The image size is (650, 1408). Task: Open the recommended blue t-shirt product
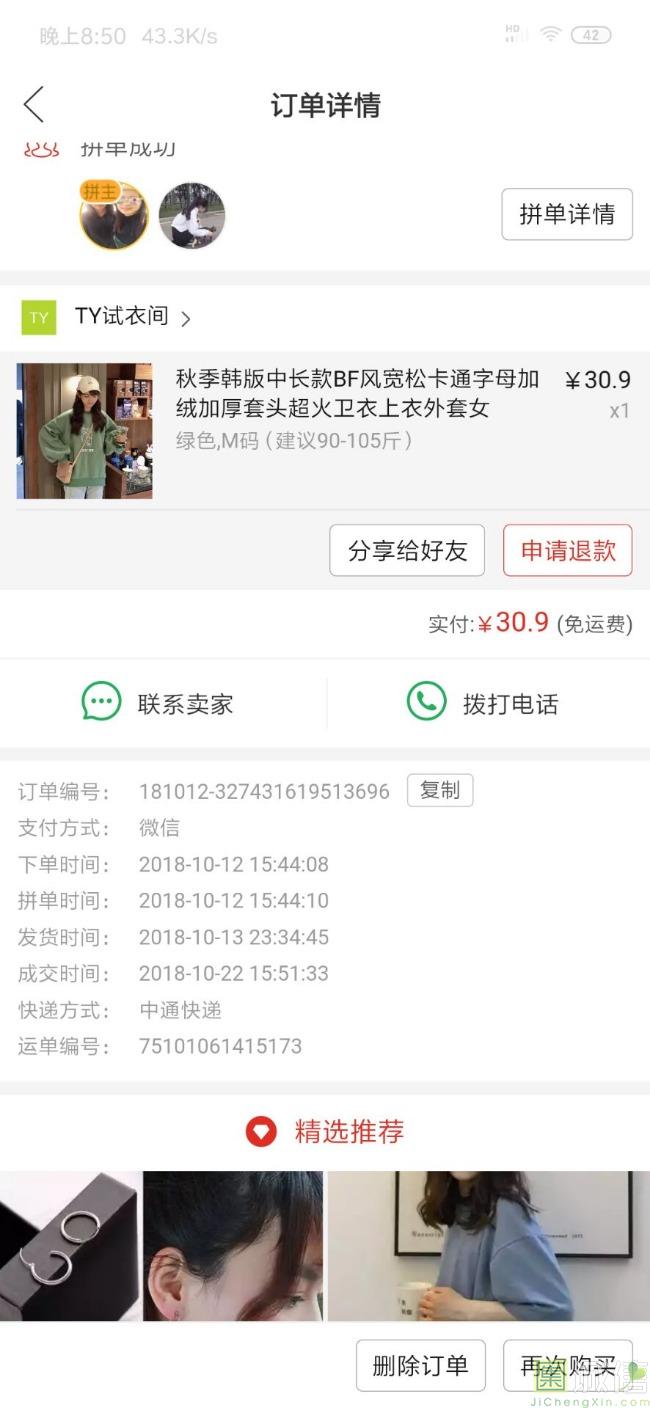coord(488,1246)
